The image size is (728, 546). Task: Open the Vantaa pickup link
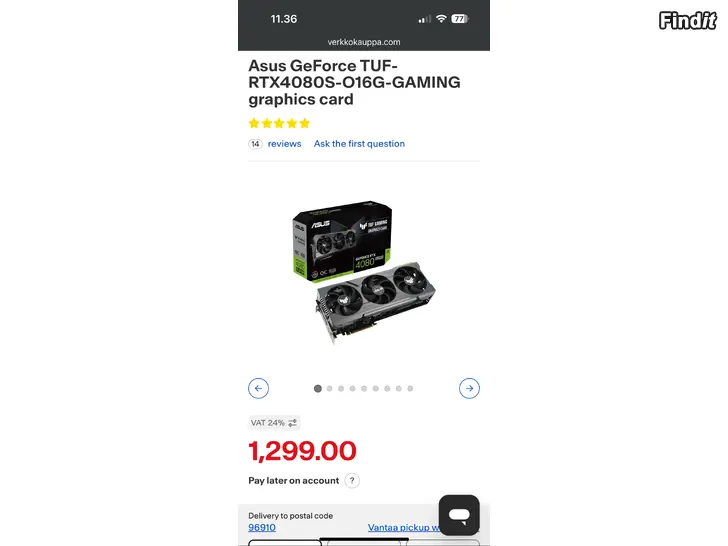pos(402,528)
